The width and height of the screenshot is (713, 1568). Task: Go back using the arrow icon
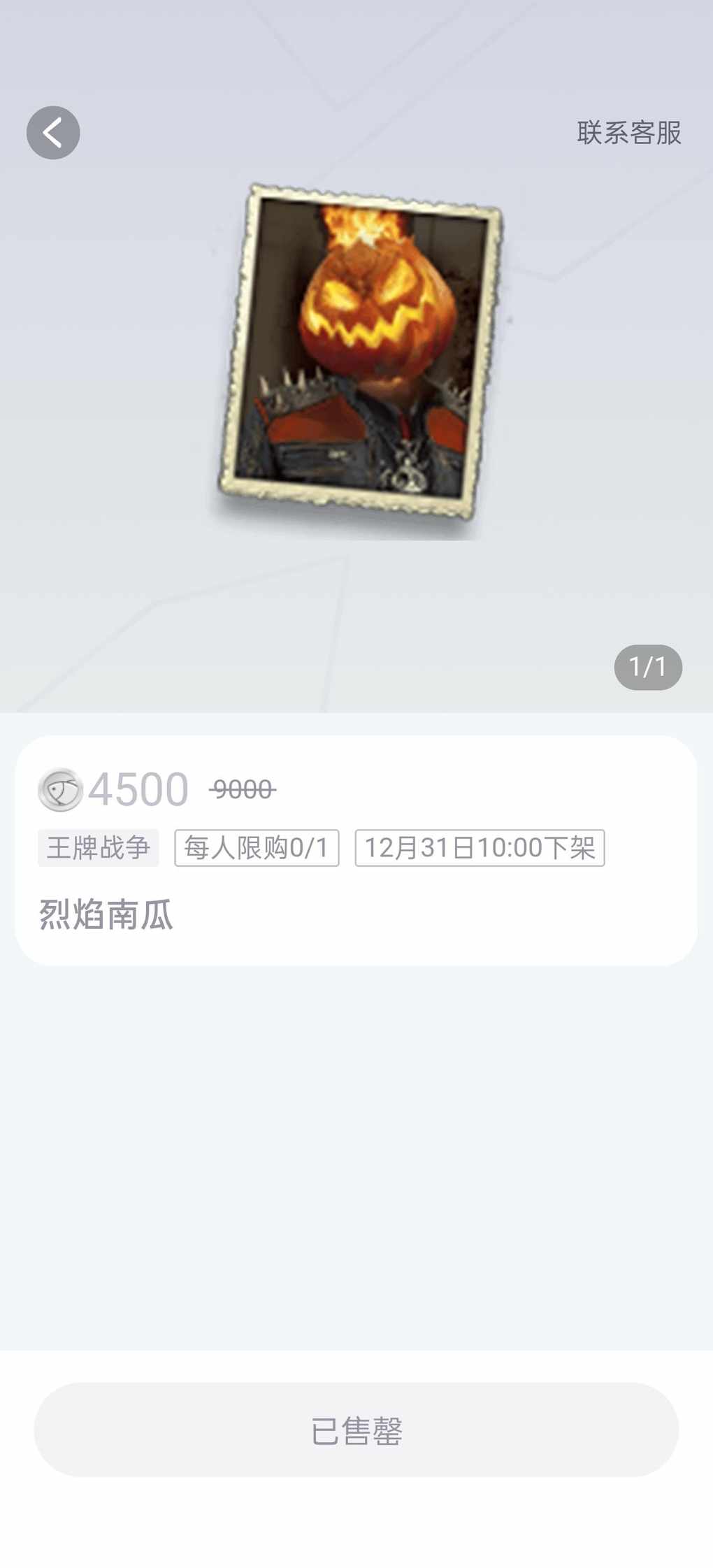click(53, 133)
